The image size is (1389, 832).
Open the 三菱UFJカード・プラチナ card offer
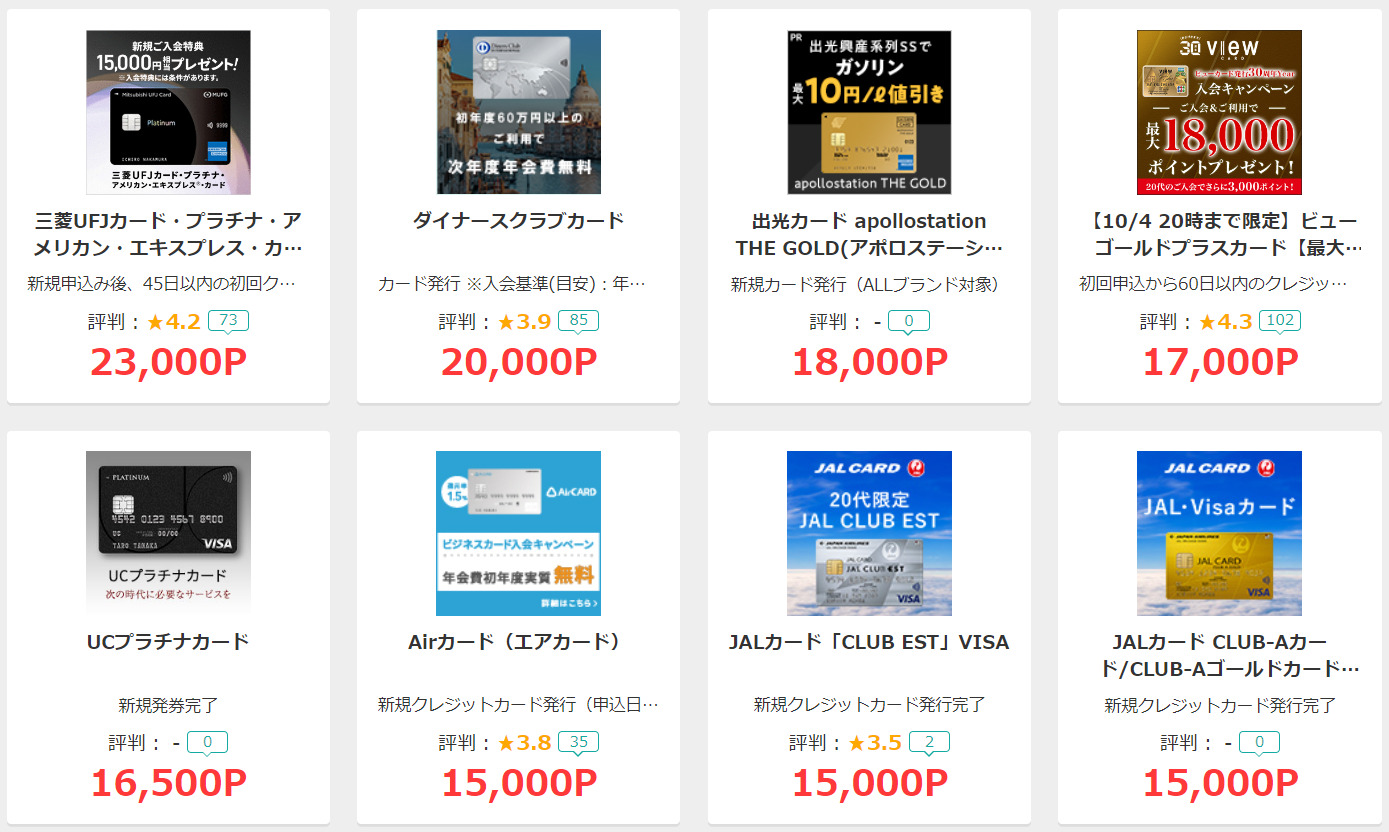click(168, 233)
